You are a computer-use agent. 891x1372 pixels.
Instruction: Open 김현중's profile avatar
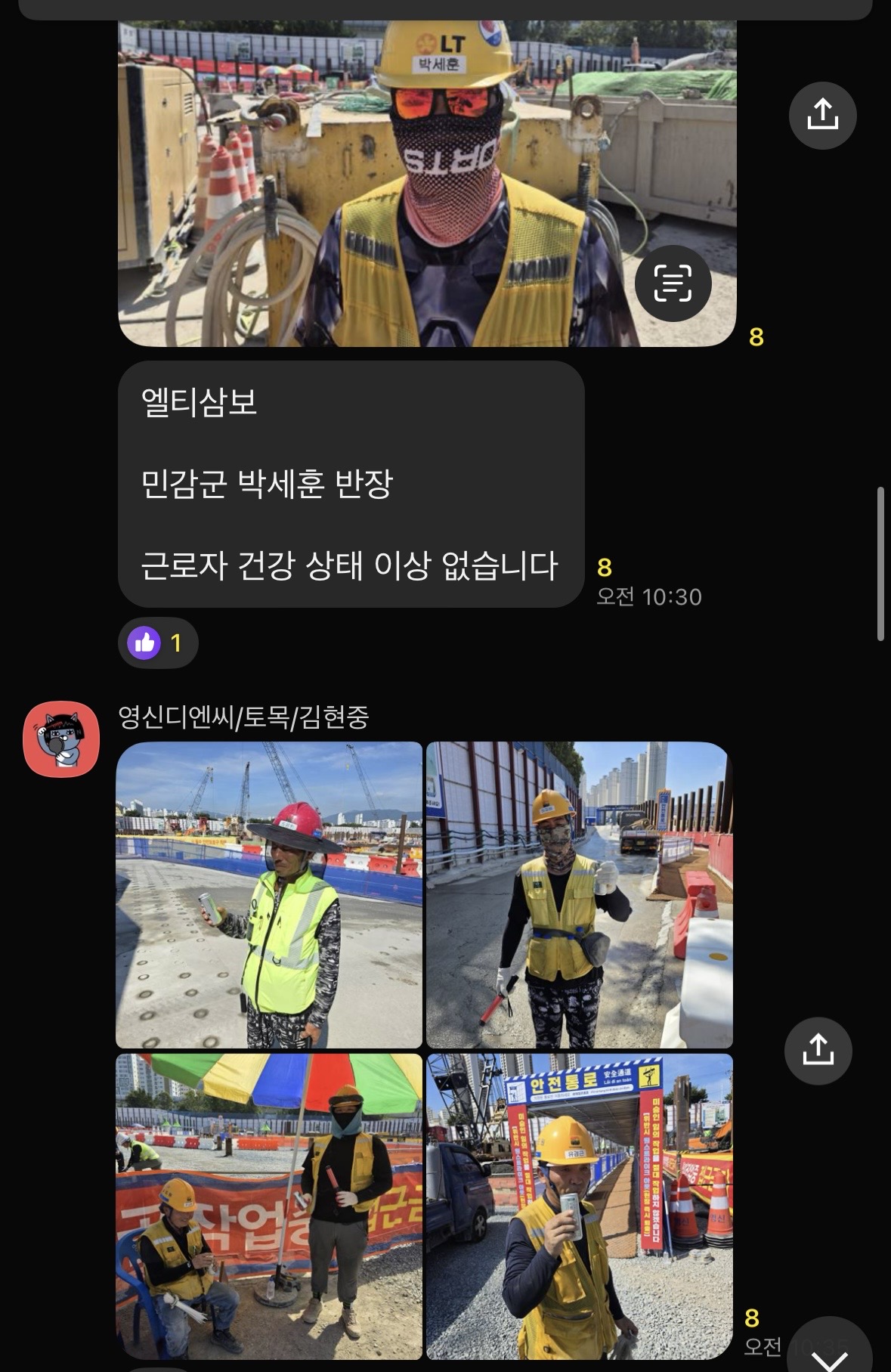(61, 739)
